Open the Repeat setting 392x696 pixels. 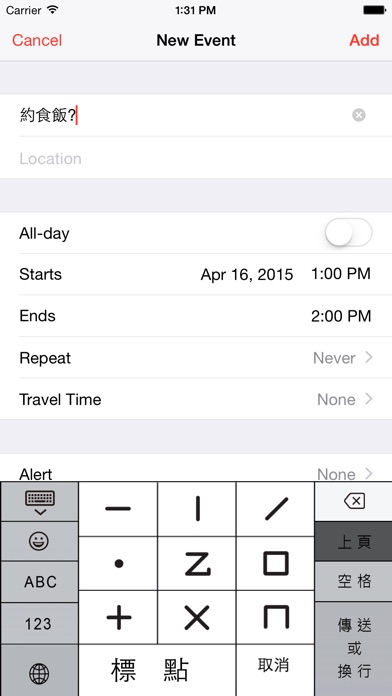point(196,358)
